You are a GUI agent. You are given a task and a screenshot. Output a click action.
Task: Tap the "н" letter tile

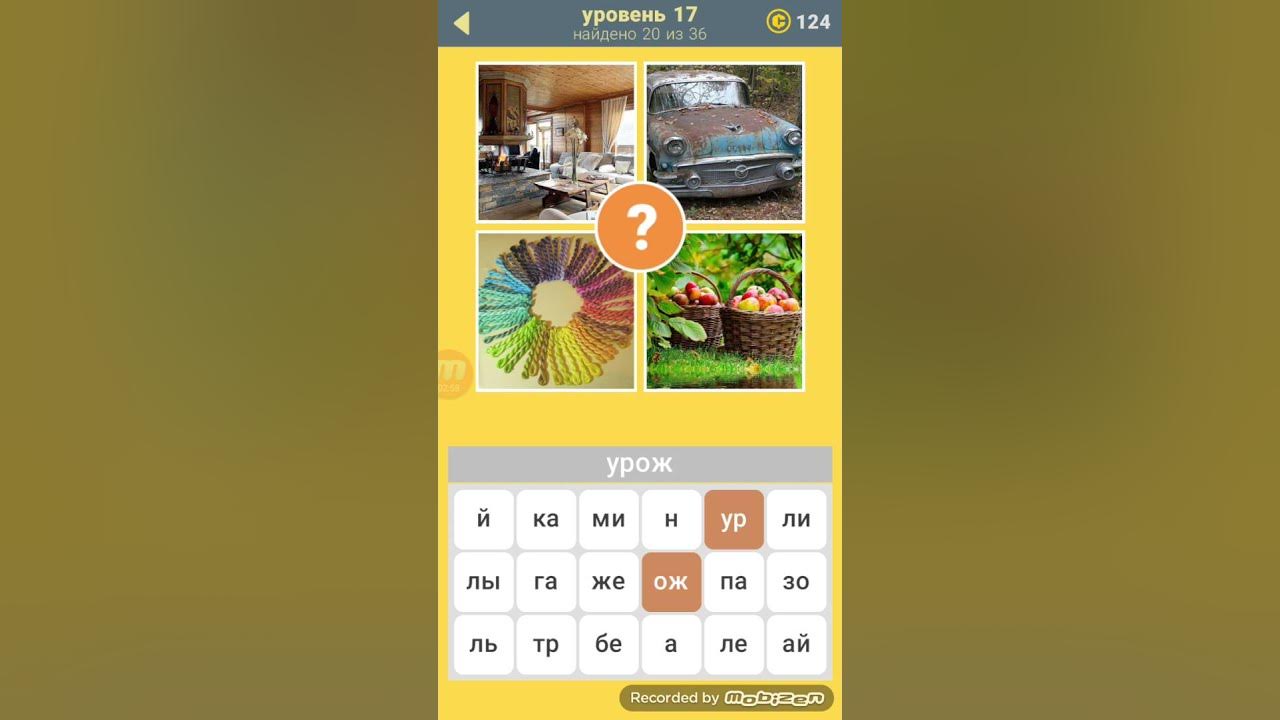point(671,519)
